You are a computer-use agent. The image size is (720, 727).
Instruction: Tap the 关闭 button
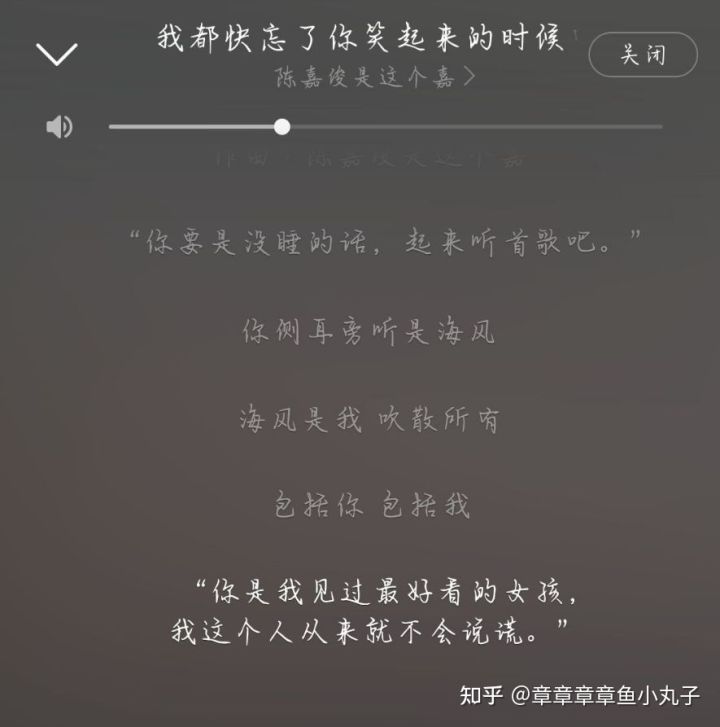(x=642, y=55)
